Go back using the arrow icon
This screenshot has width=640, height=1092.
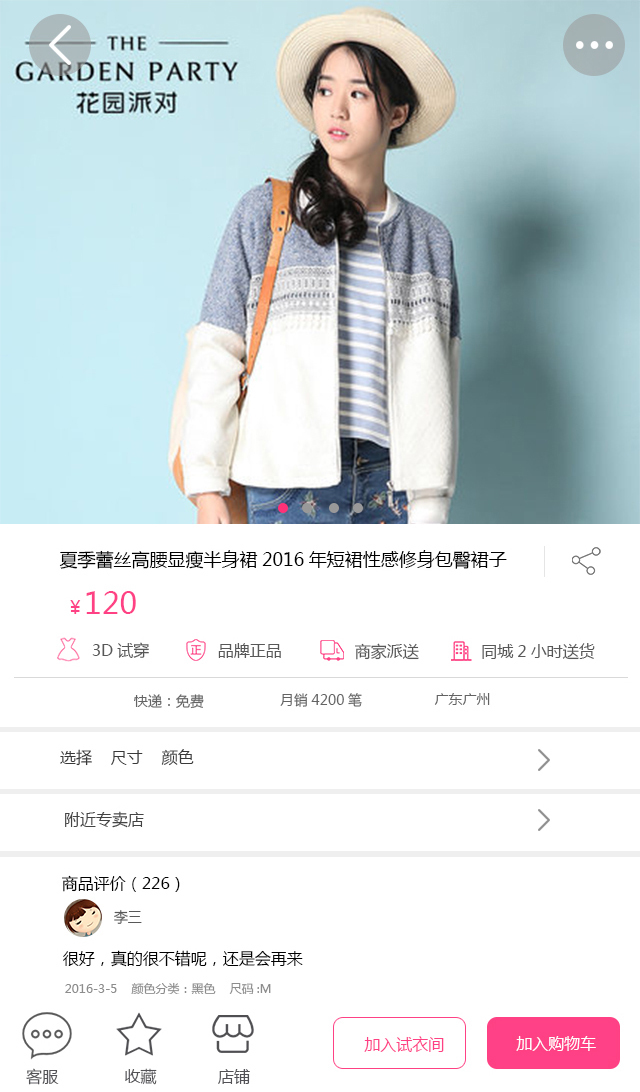click(60, 45)
